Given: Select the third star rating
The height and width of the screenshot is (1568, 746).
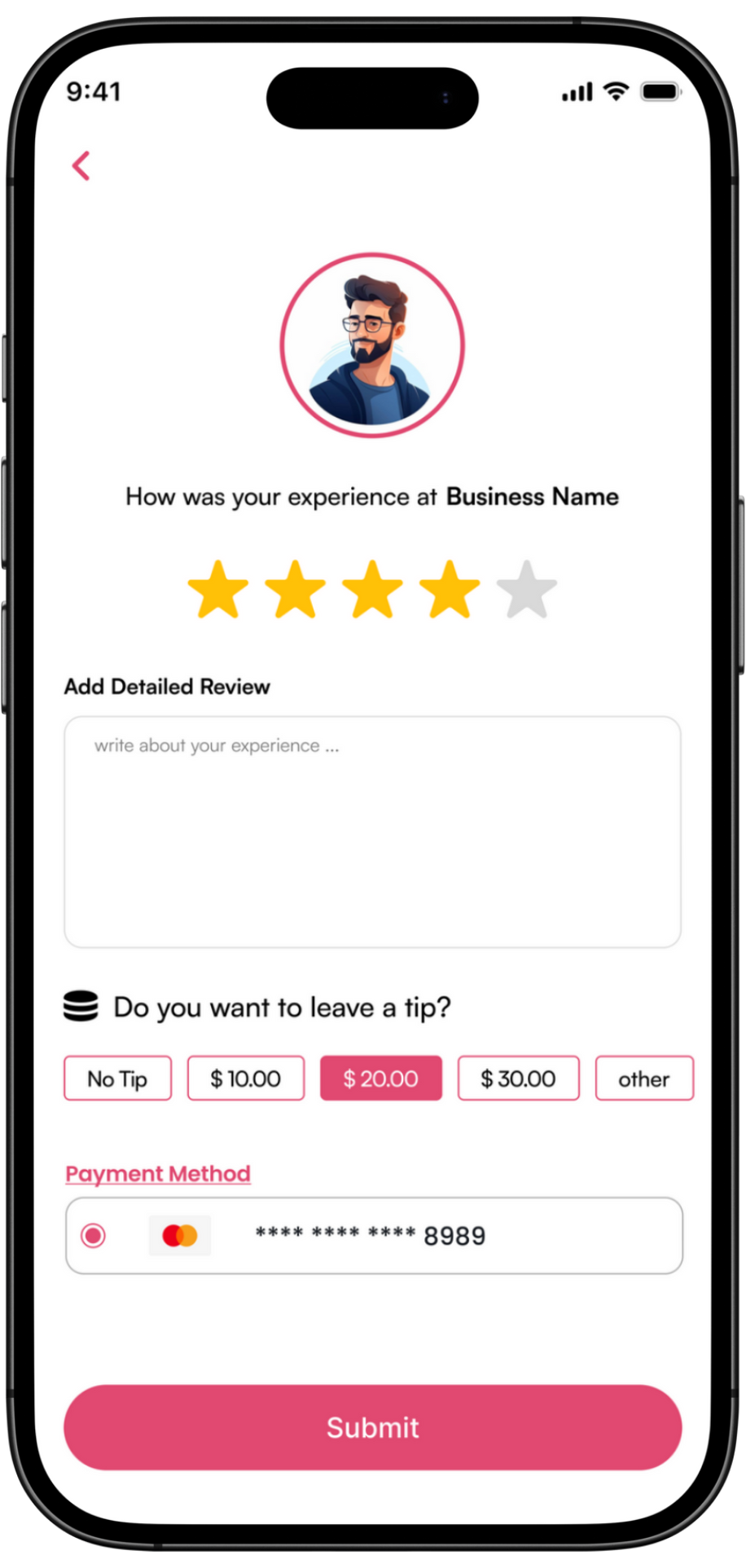Looking at the screenshot, I should (372, 589).
